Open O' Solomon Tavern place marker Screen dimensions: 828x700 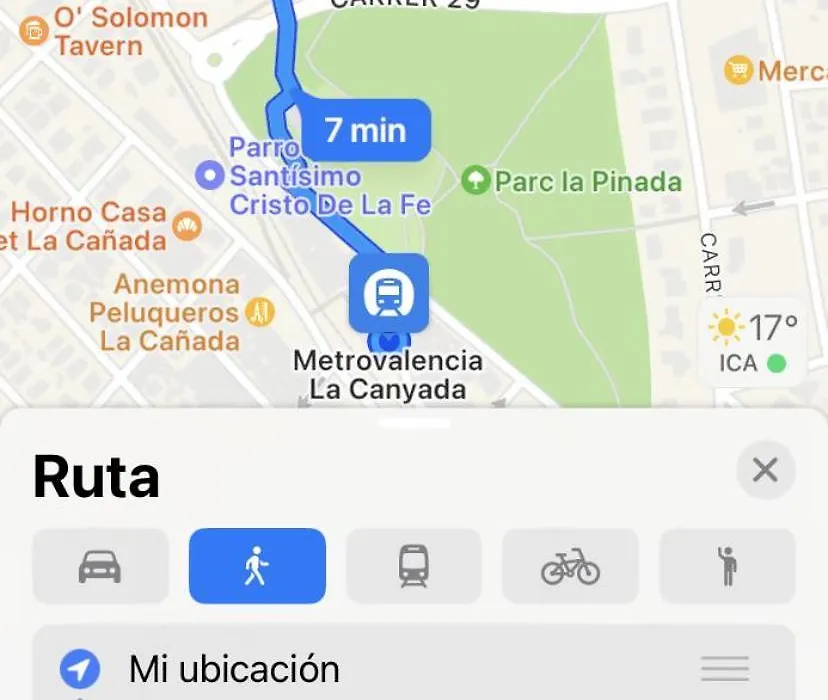pyautogui.click(x=33, y=31)
